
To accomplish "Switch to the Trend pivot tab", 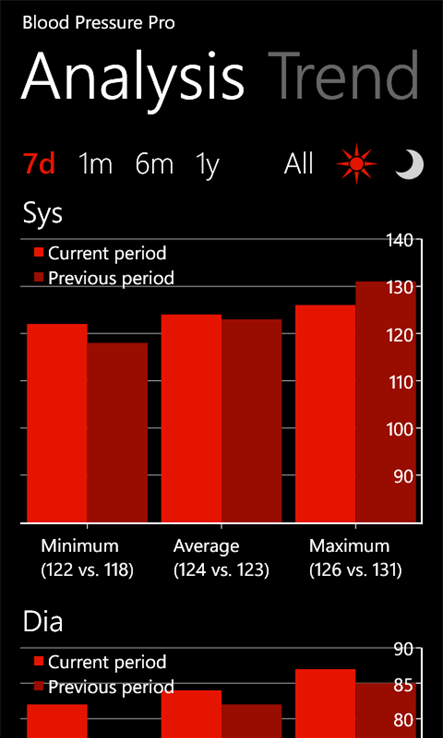I will (x=343, y=75).
